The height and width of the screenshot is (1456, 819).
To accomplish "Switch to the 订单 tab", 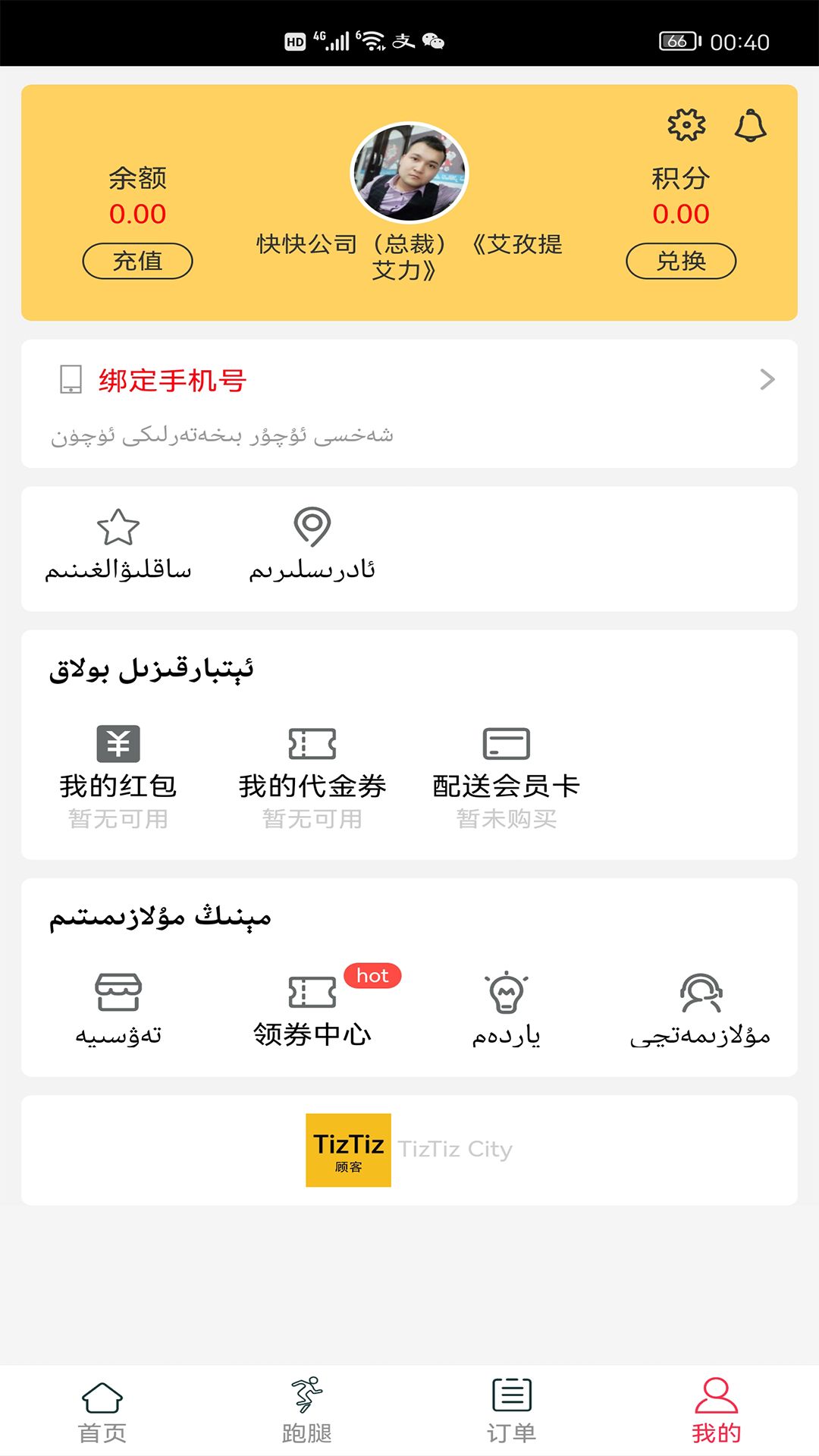I will coord(512,1412).
